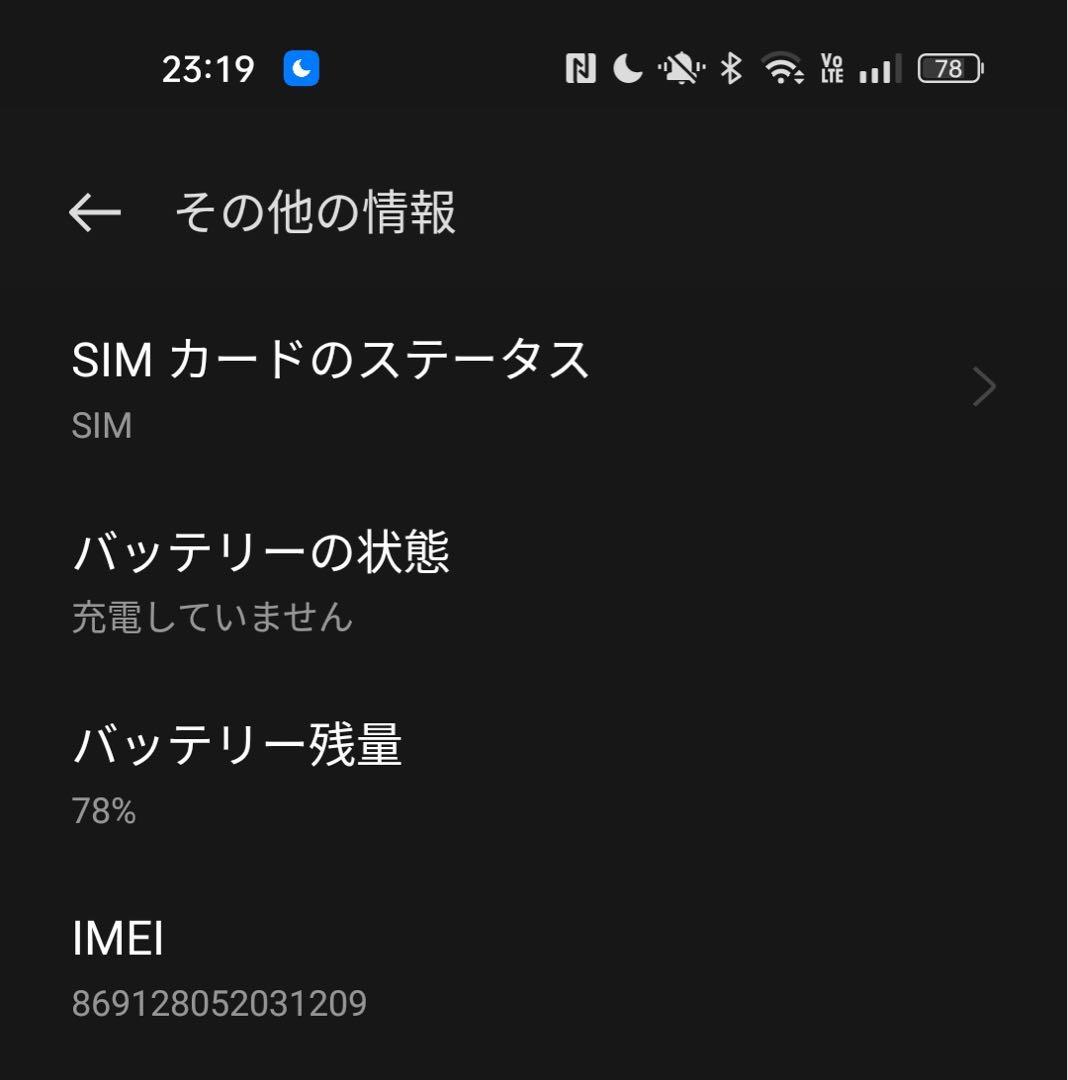The width and height of the screenshot is (1068, 1080).
Task: Tap the VoLTE indicator icon
Action: coord(832,68)
